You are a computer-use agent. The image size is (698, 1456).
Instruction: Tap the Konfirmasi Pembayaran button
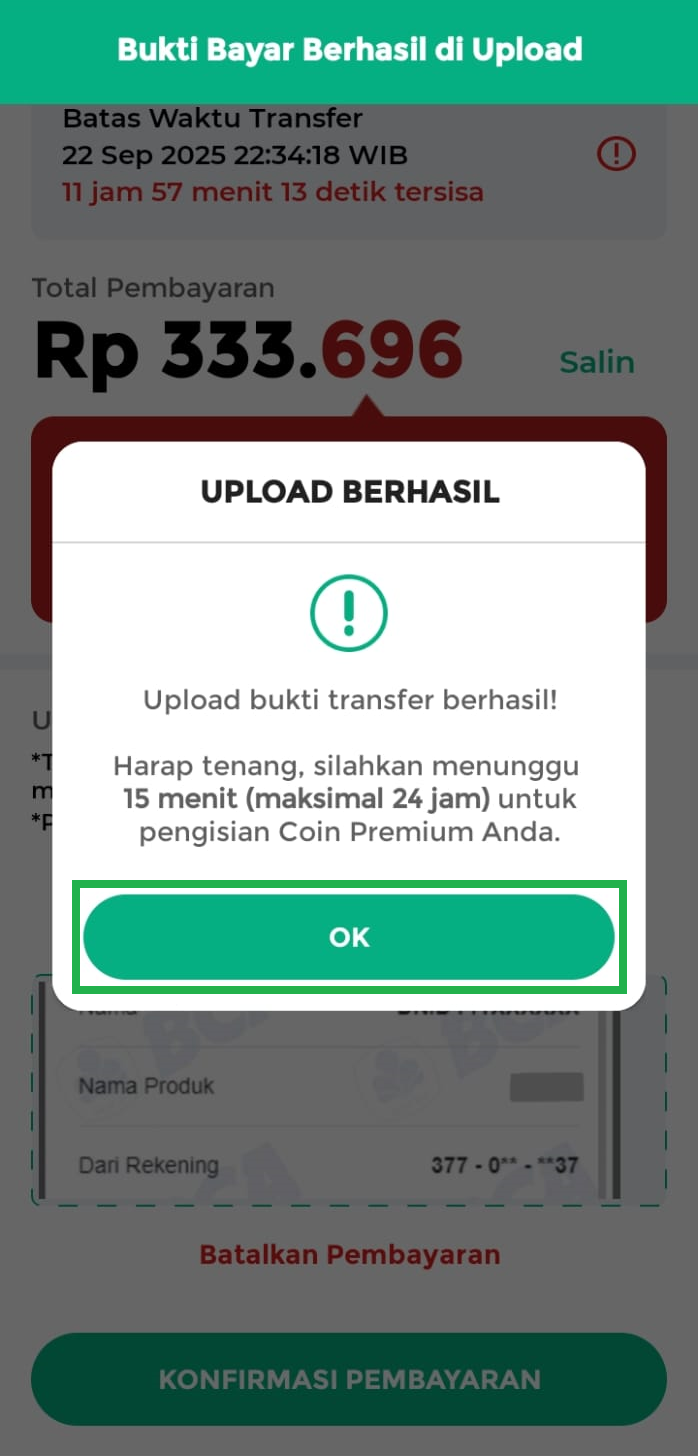click(x=349, y=1380)
